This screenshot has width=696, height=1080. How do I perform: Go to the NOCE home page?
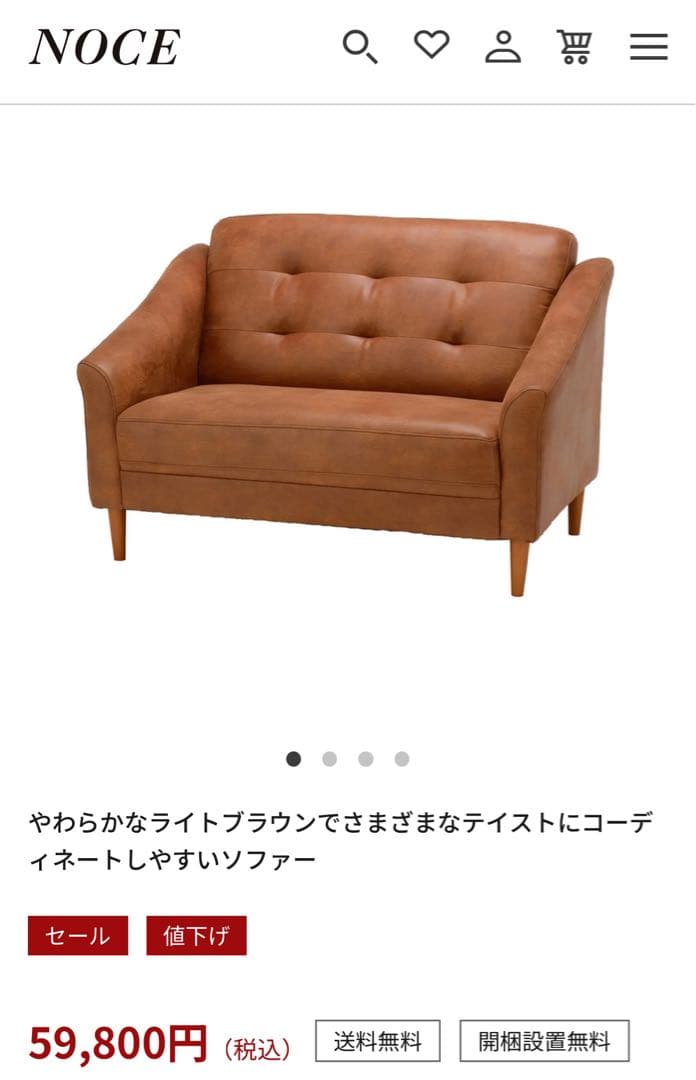(105, 47)
